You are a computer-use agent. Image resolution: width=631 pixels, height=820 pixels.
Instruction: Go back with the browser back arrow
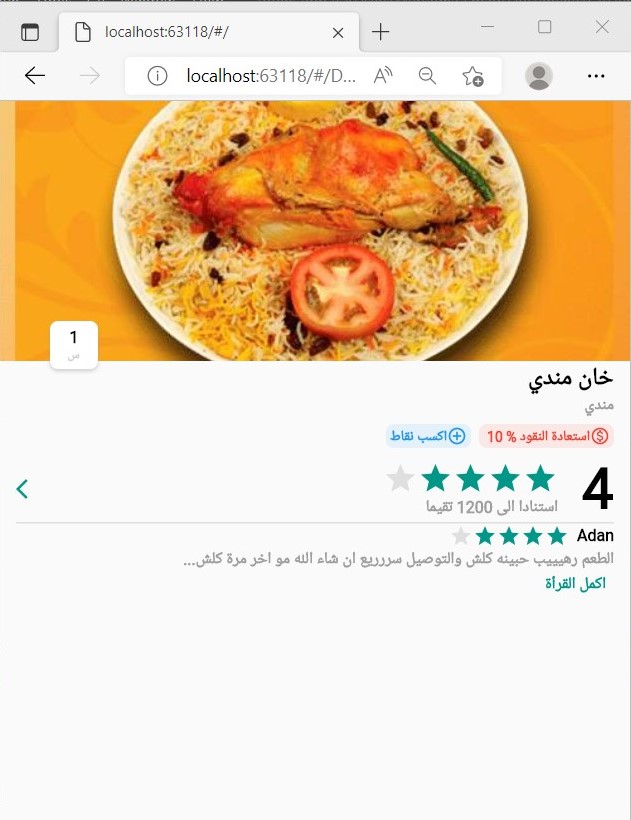click(x=35, y=76)
